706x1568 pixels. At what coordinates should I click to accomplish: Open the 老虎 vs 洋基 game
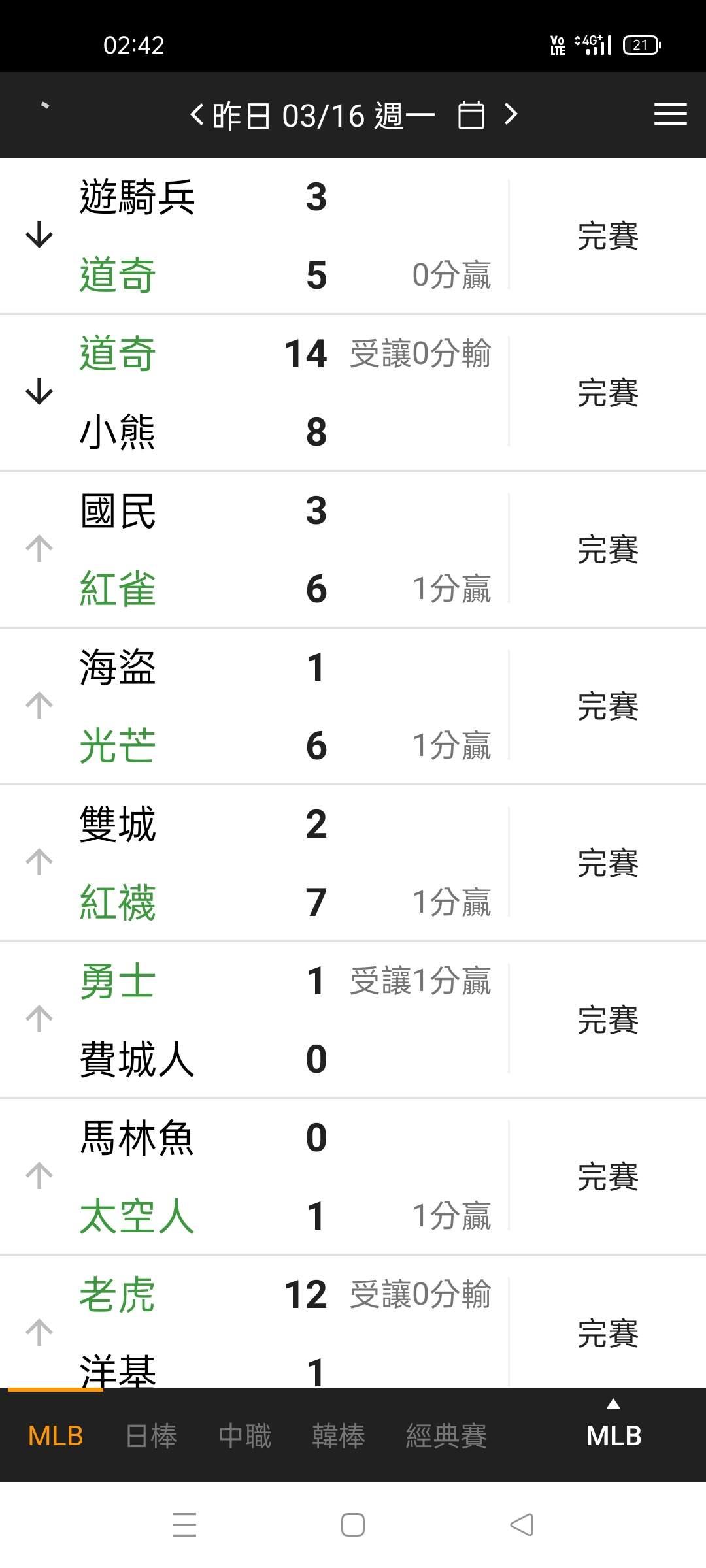[353, 1322]
